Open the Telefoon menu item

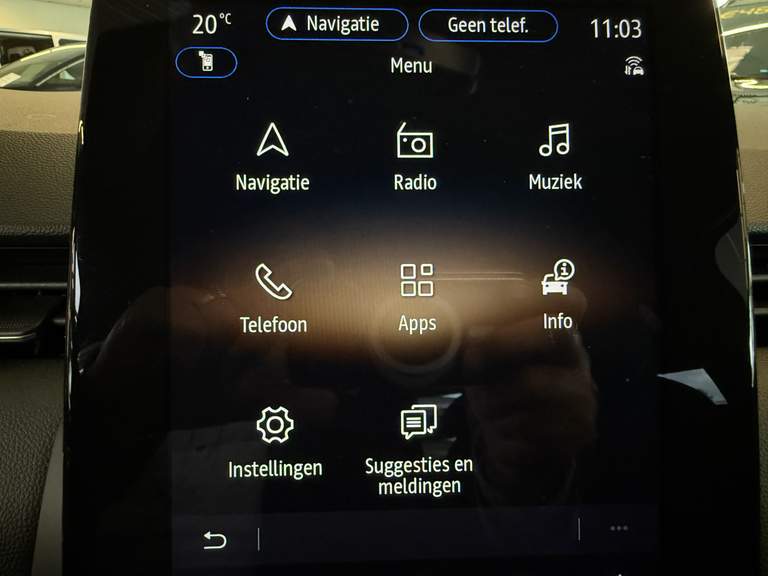point(273,298)
